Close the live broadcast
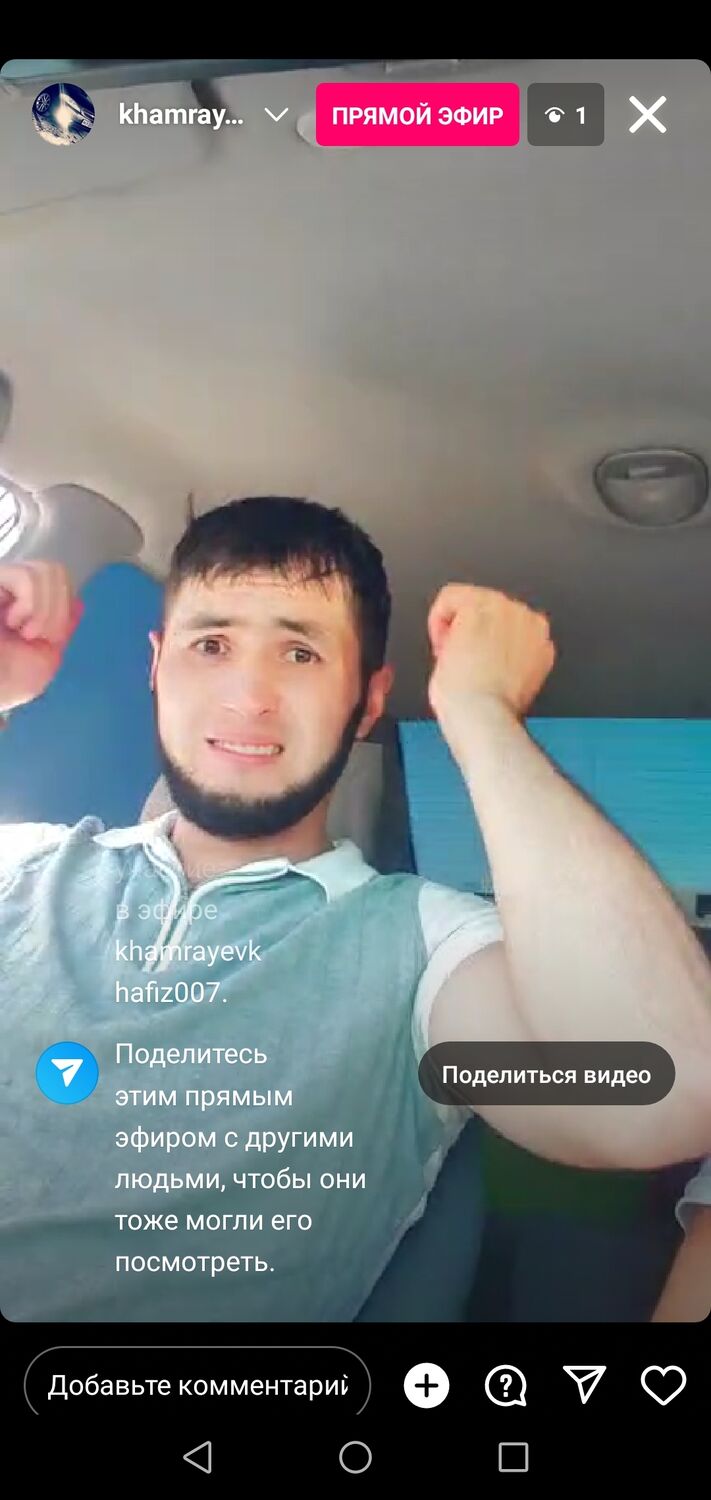 coord(647,115)
